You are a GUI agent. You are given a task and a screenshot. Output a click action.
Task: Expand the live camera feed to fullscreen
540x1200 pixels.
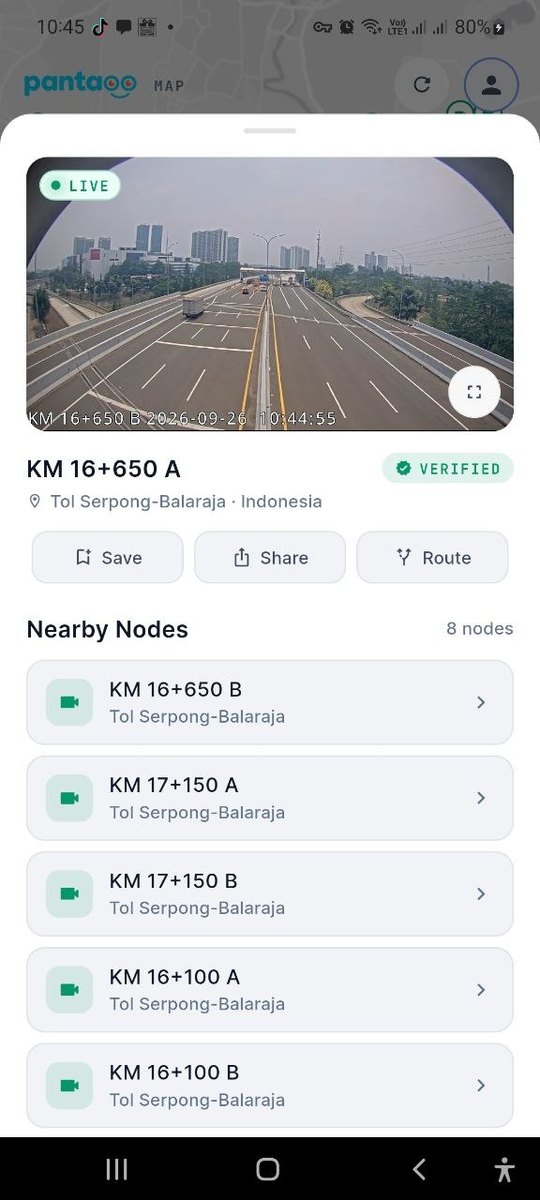[474, 392]
